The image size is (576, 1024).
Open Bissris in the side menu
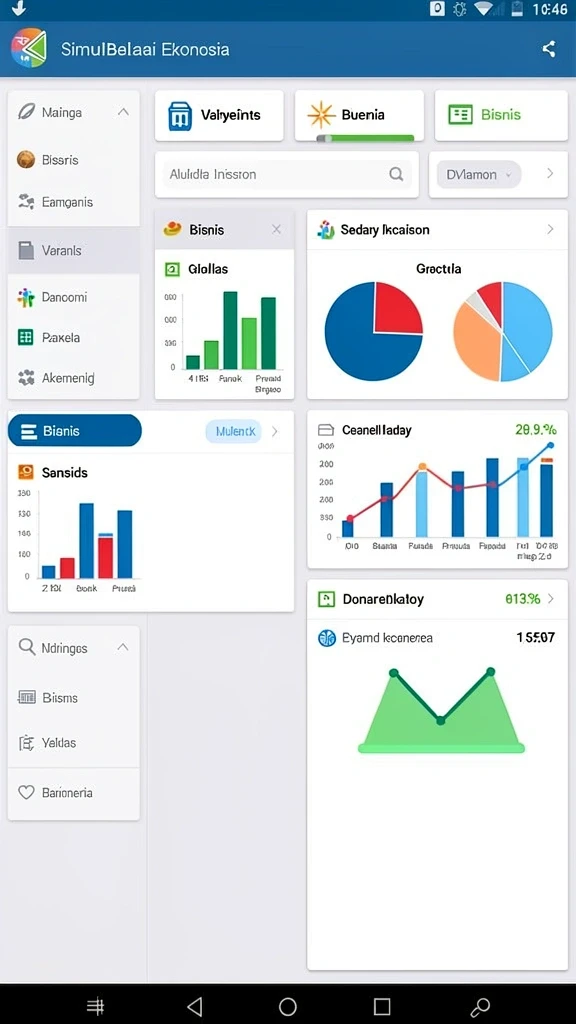coord(73,159)
